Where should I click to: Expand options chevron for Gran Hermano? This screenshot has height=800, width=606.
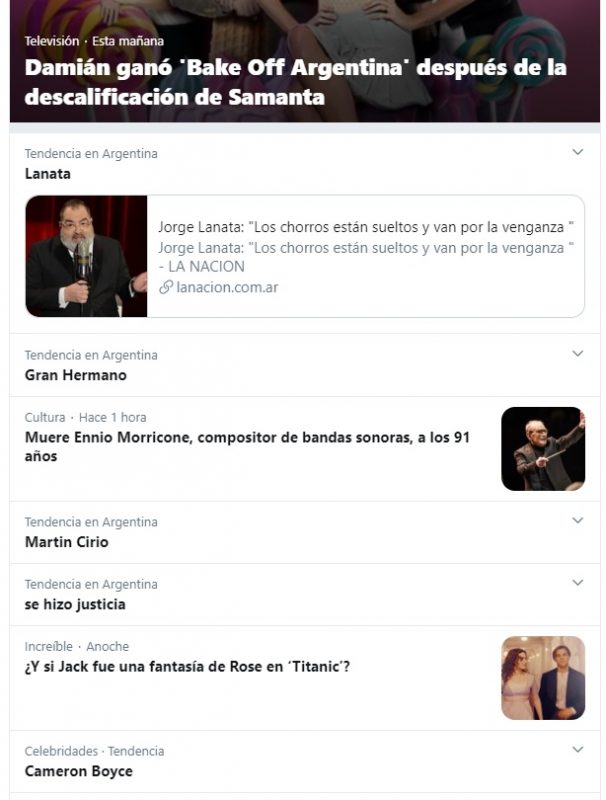(x=577, y=354)
